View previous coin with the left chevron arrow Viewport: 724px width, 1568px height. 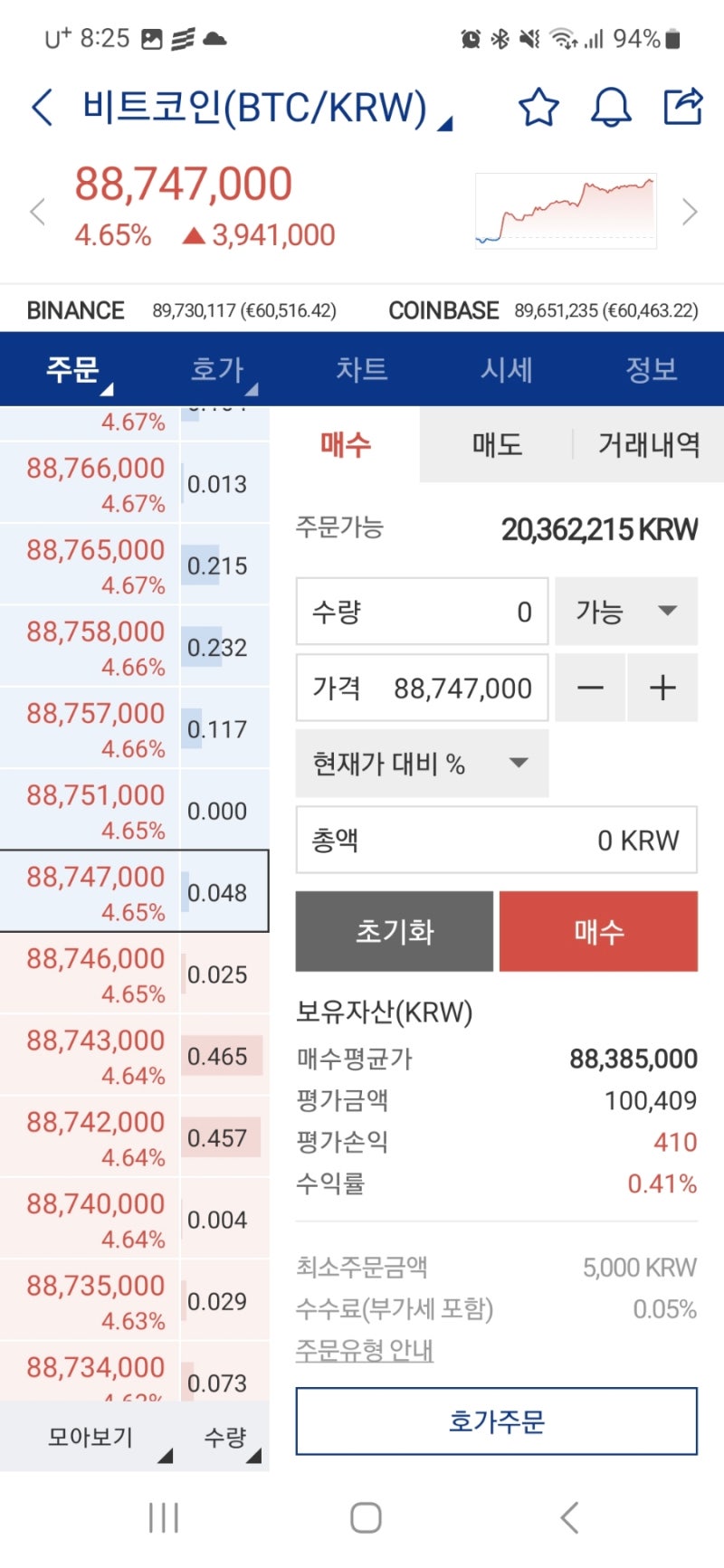click(36, 210)
